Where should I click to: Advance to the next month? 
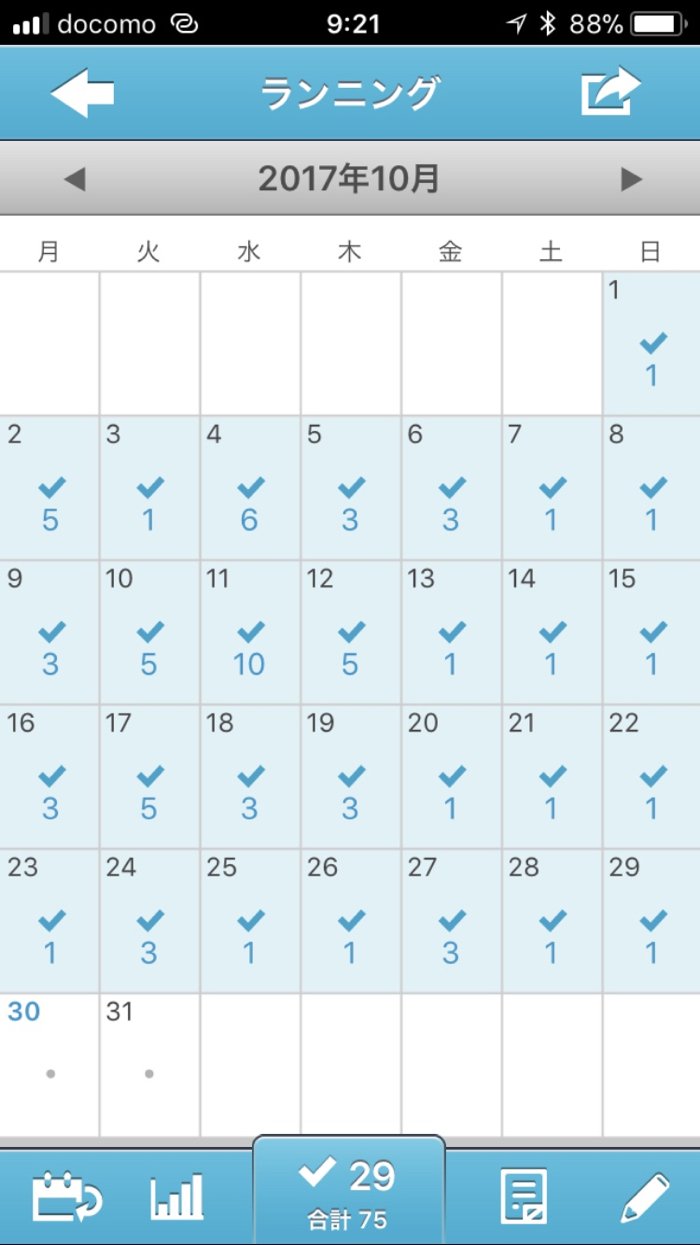pos(631,180)
